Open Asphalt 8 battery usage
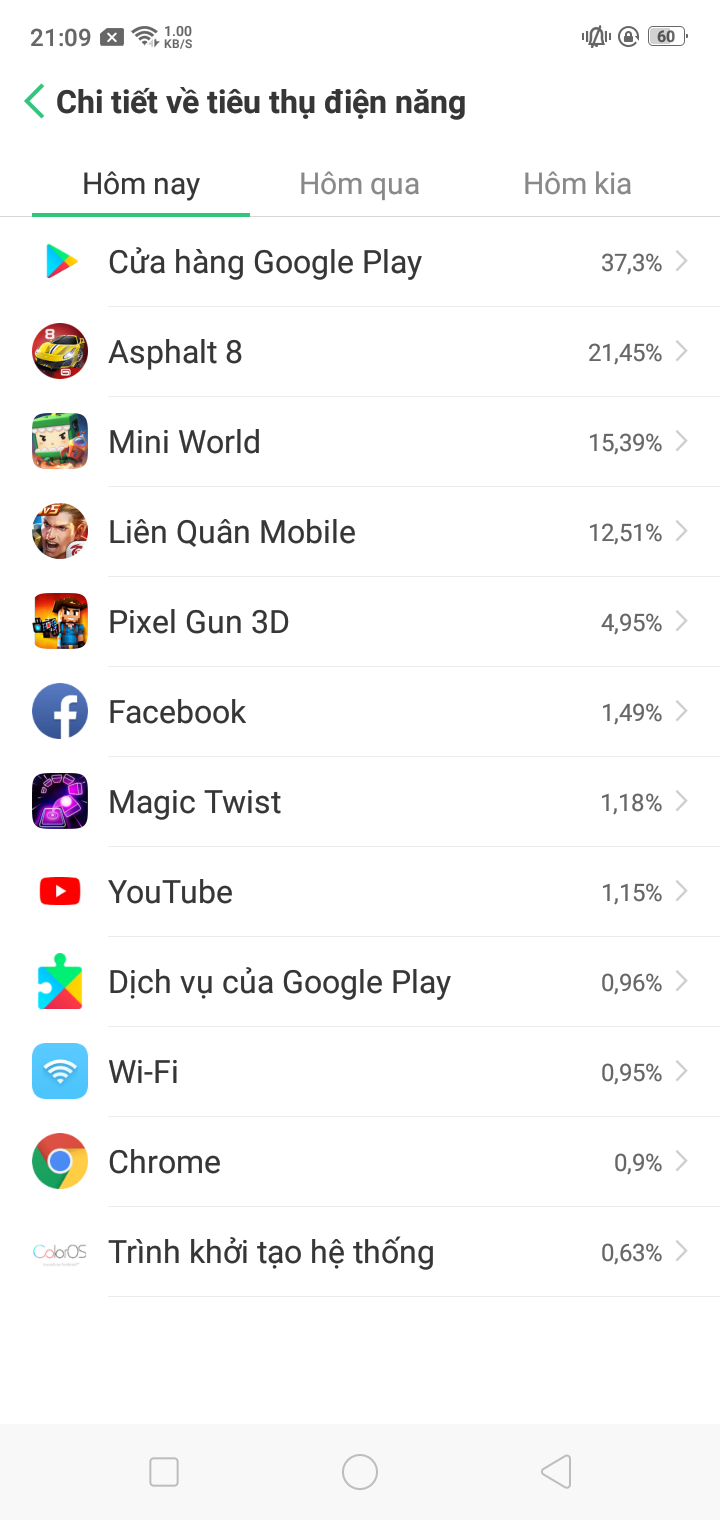Image resolution: width=720 pixels, height=1520 pixels. click(360, 352)
